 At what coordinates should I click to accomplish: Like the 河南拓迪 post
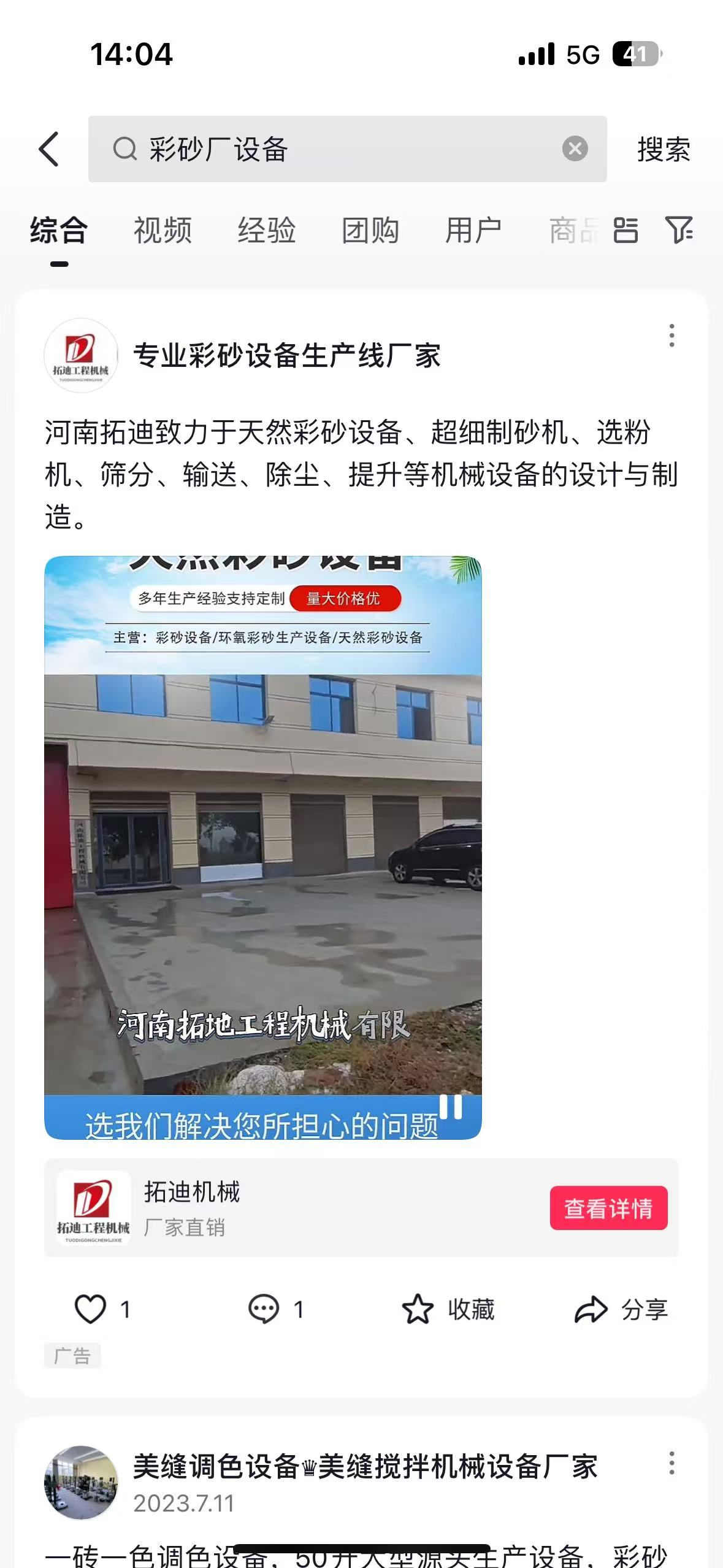click(91, 1309)
